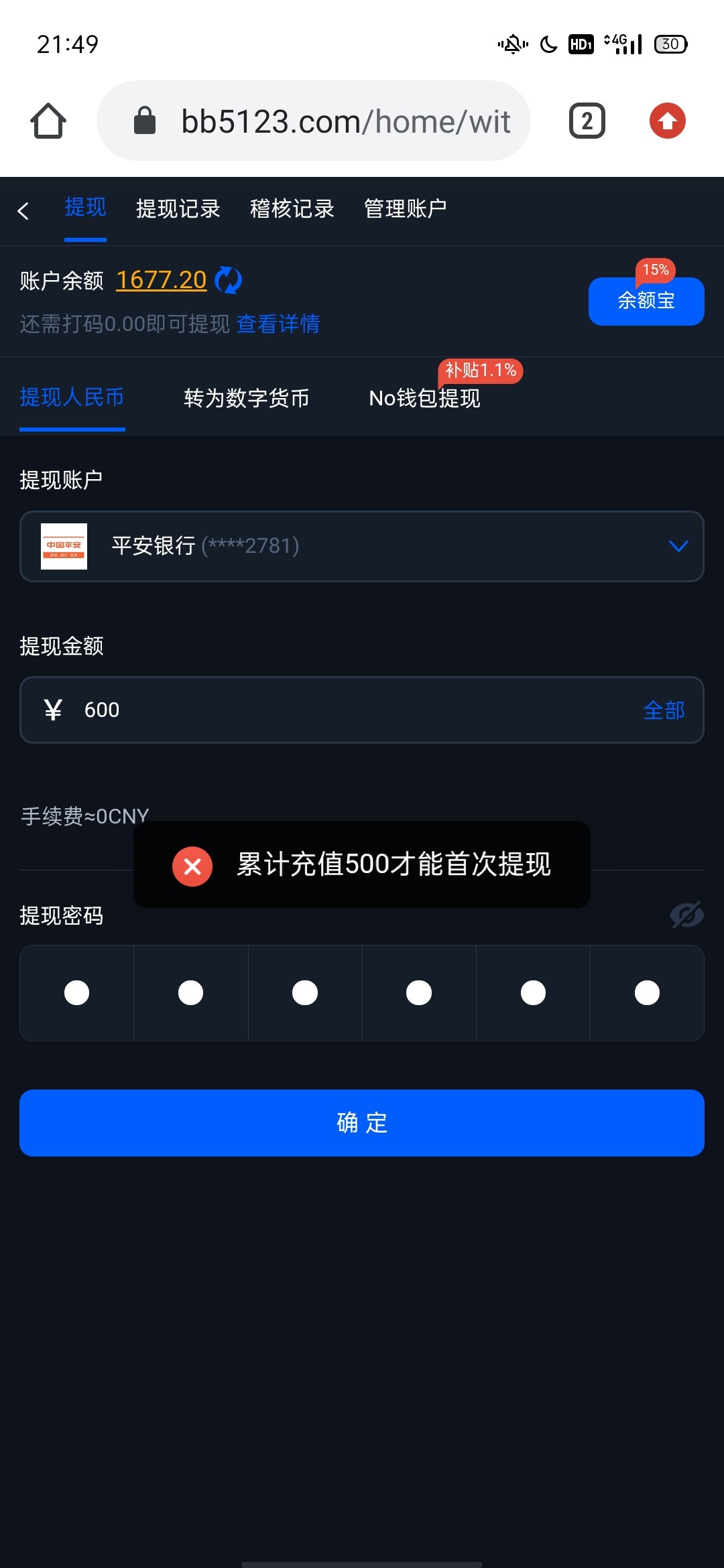Viewport: 724px width, 1568px height.
Task: Open the 转为数字货币 tab
Action: (x=246, y=397)
